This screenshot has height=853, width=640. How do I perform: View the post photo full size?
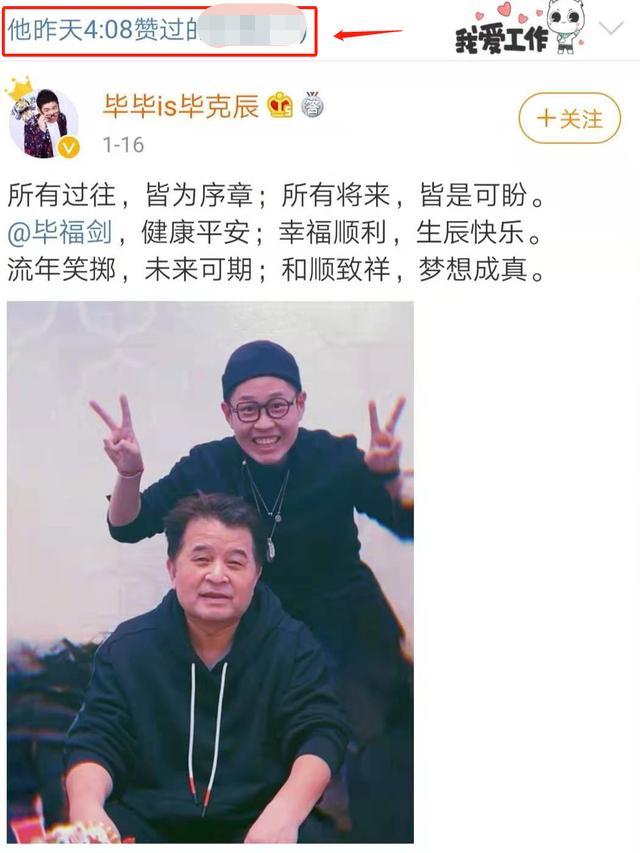210,572
